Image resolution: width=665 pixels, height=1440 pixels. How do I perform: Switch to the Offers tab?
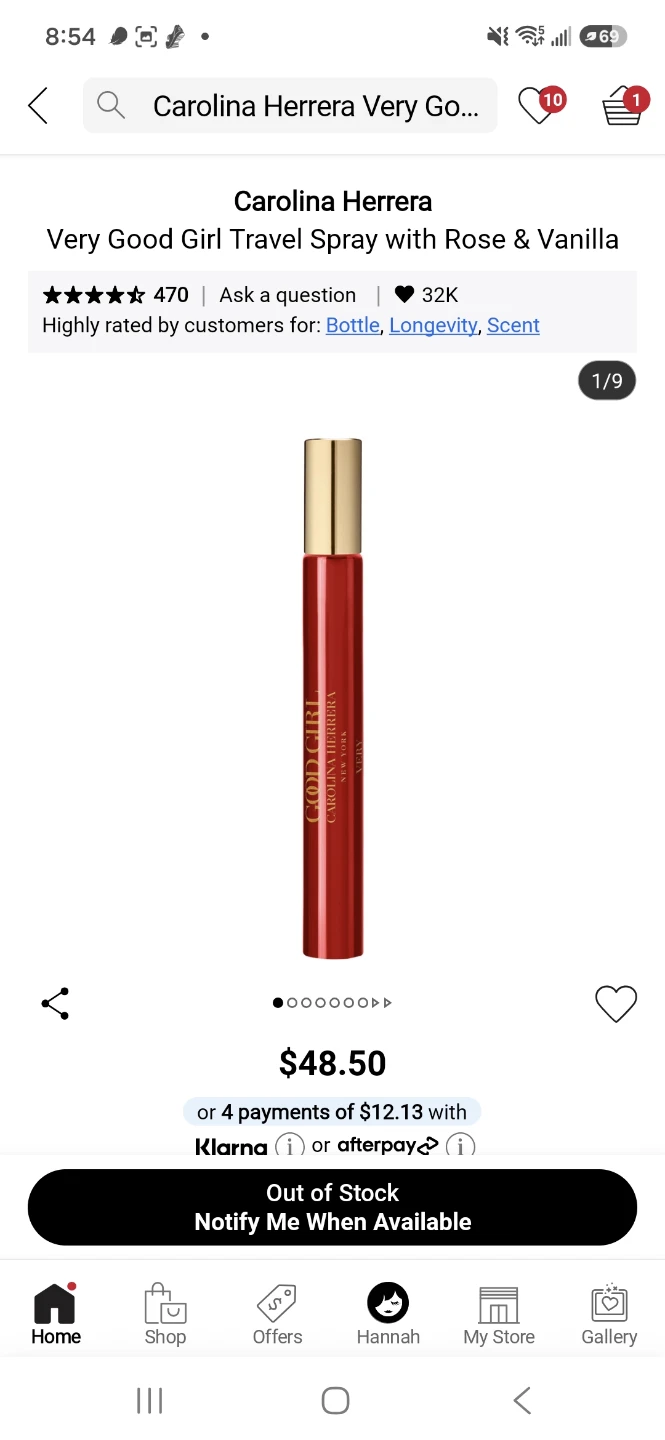coord(277,1315)
